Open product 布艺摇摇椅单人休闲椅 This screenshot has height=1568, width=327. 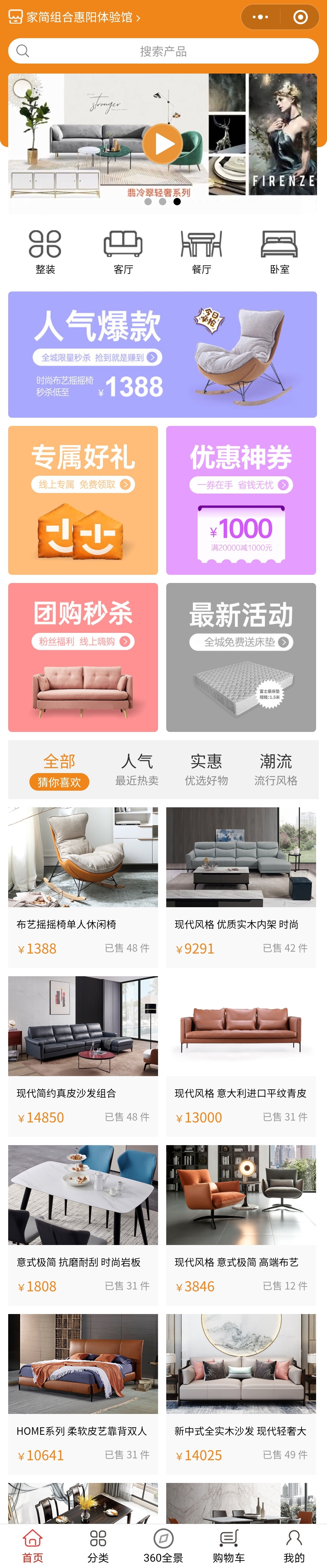(x=83, y=886)
